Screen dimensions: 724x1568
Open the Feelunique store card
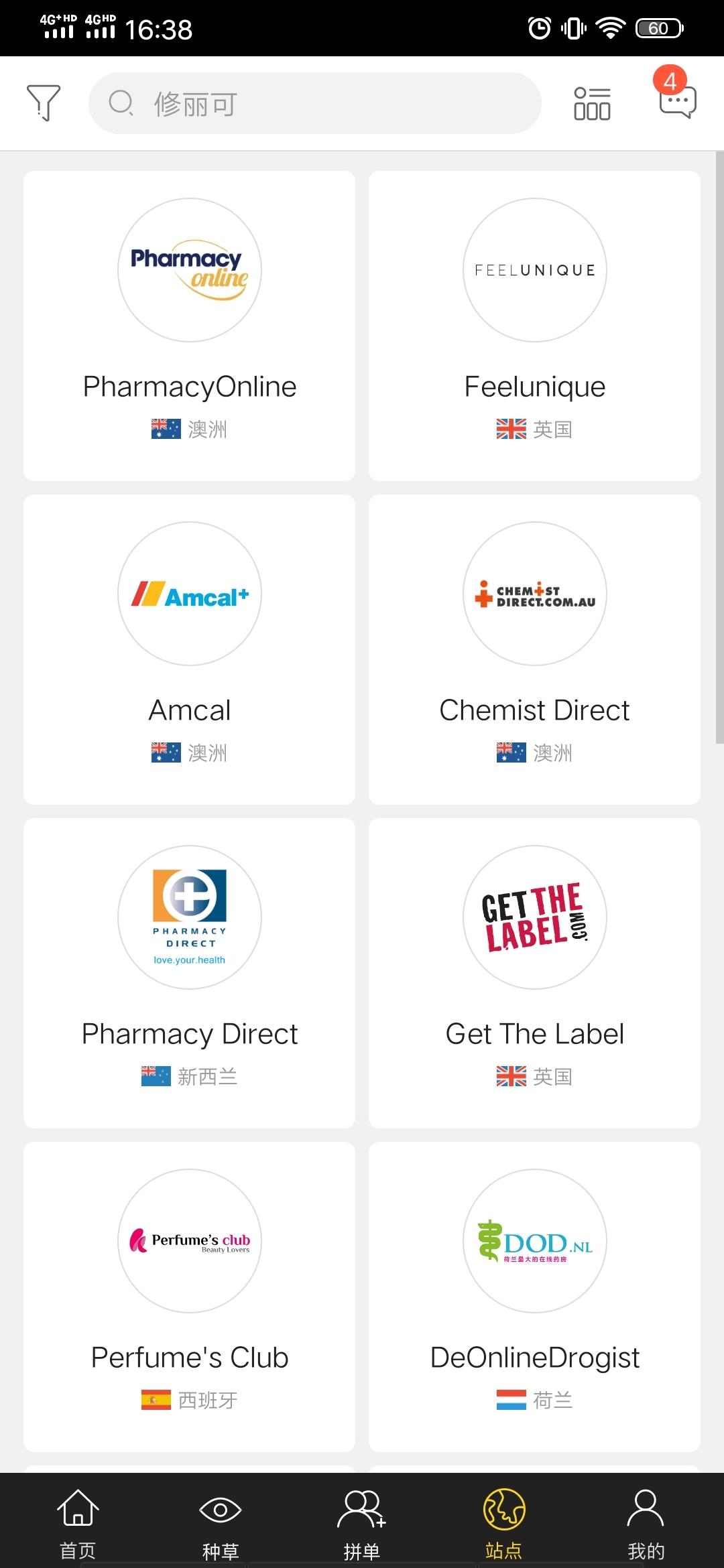click(x=534, y=326)
